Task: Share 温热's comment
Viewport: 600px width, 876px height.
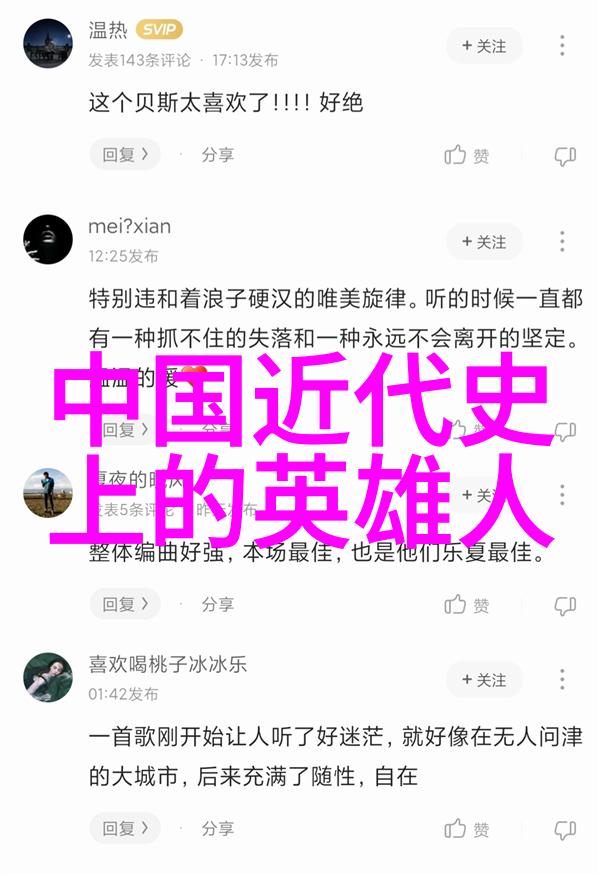Action: [x=217, y=155]
